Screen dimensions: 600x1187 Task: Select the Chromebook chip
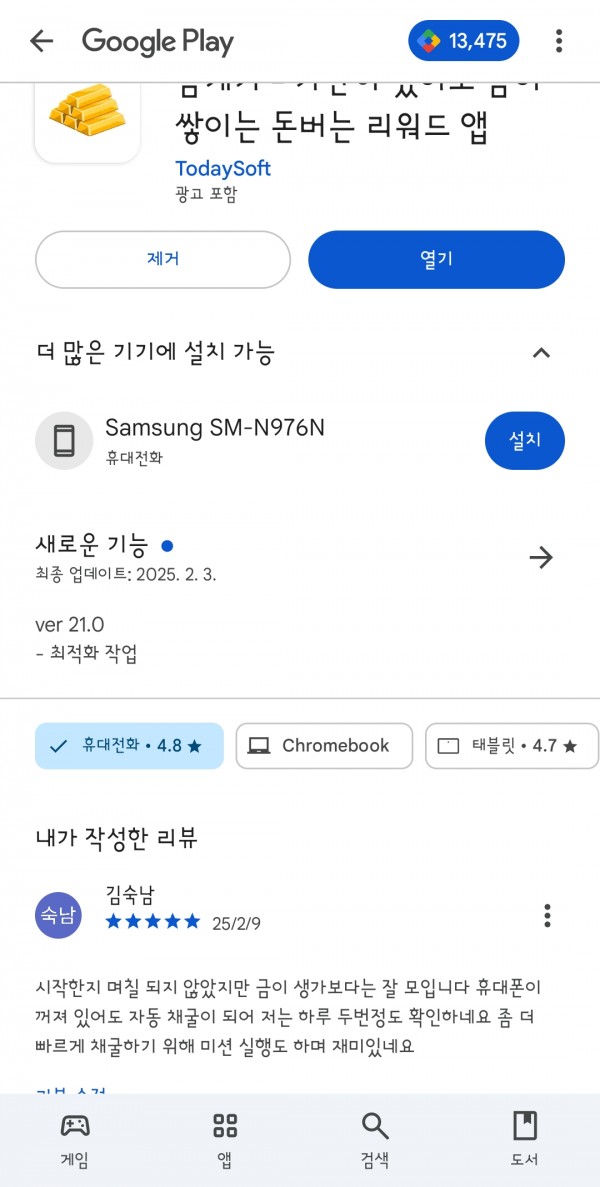325,746
